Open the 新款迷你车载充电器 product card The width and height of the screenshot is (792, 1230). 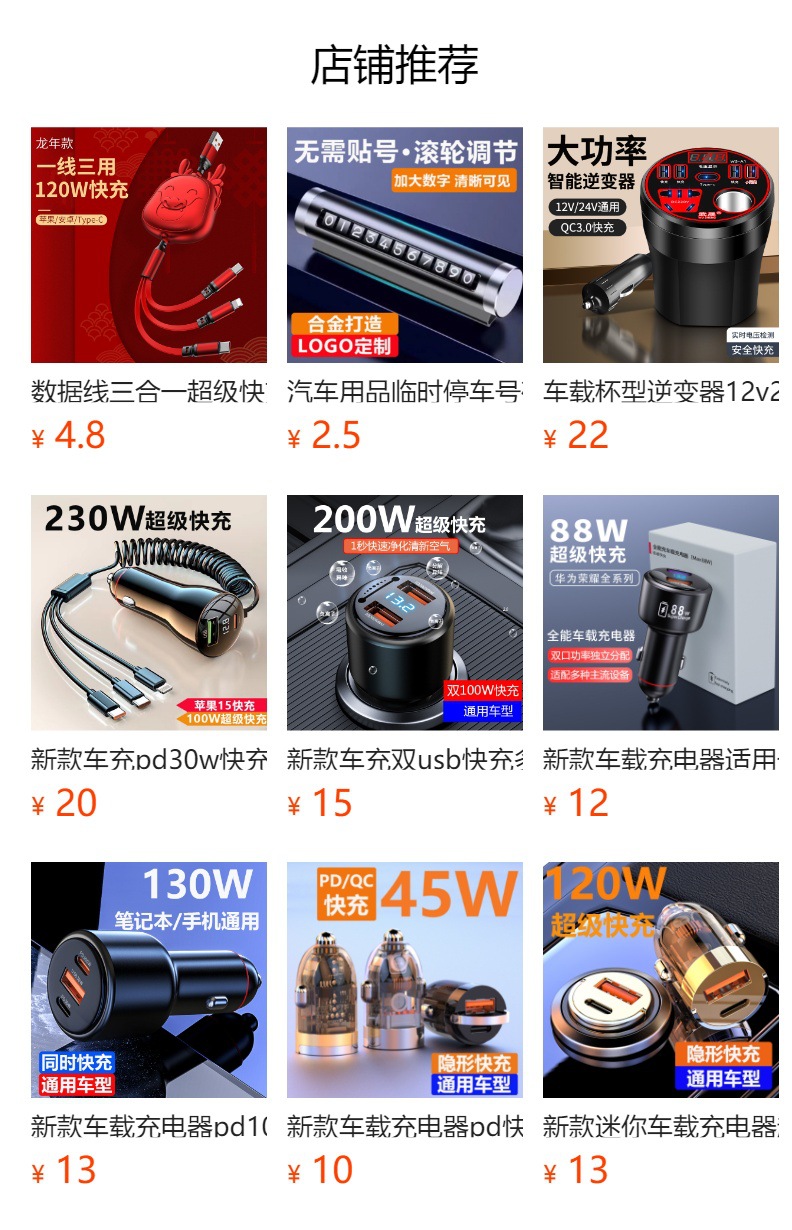pyautogui.click(x=660, y=980)
